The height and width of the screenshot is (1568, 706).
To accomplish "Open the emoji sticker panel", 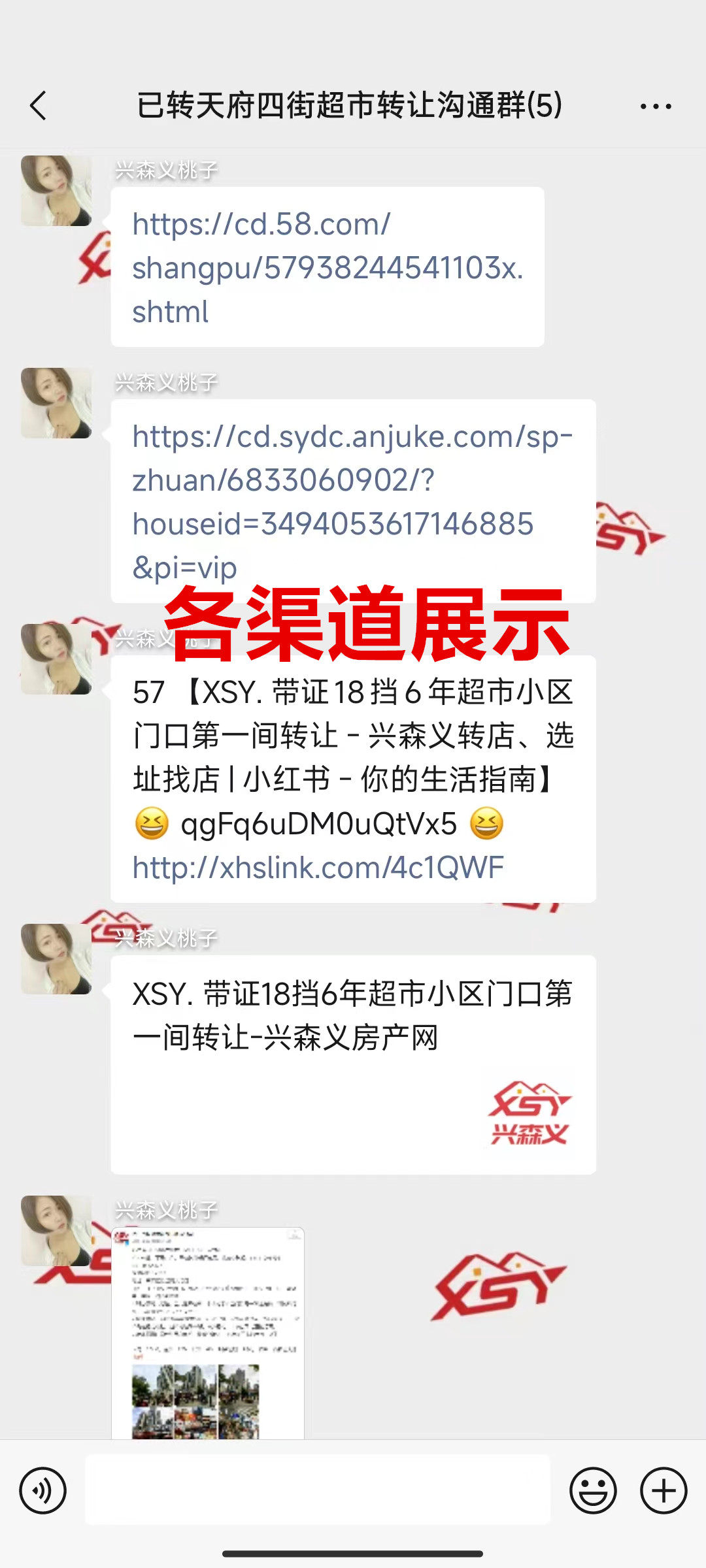I will pos(593,1491).
